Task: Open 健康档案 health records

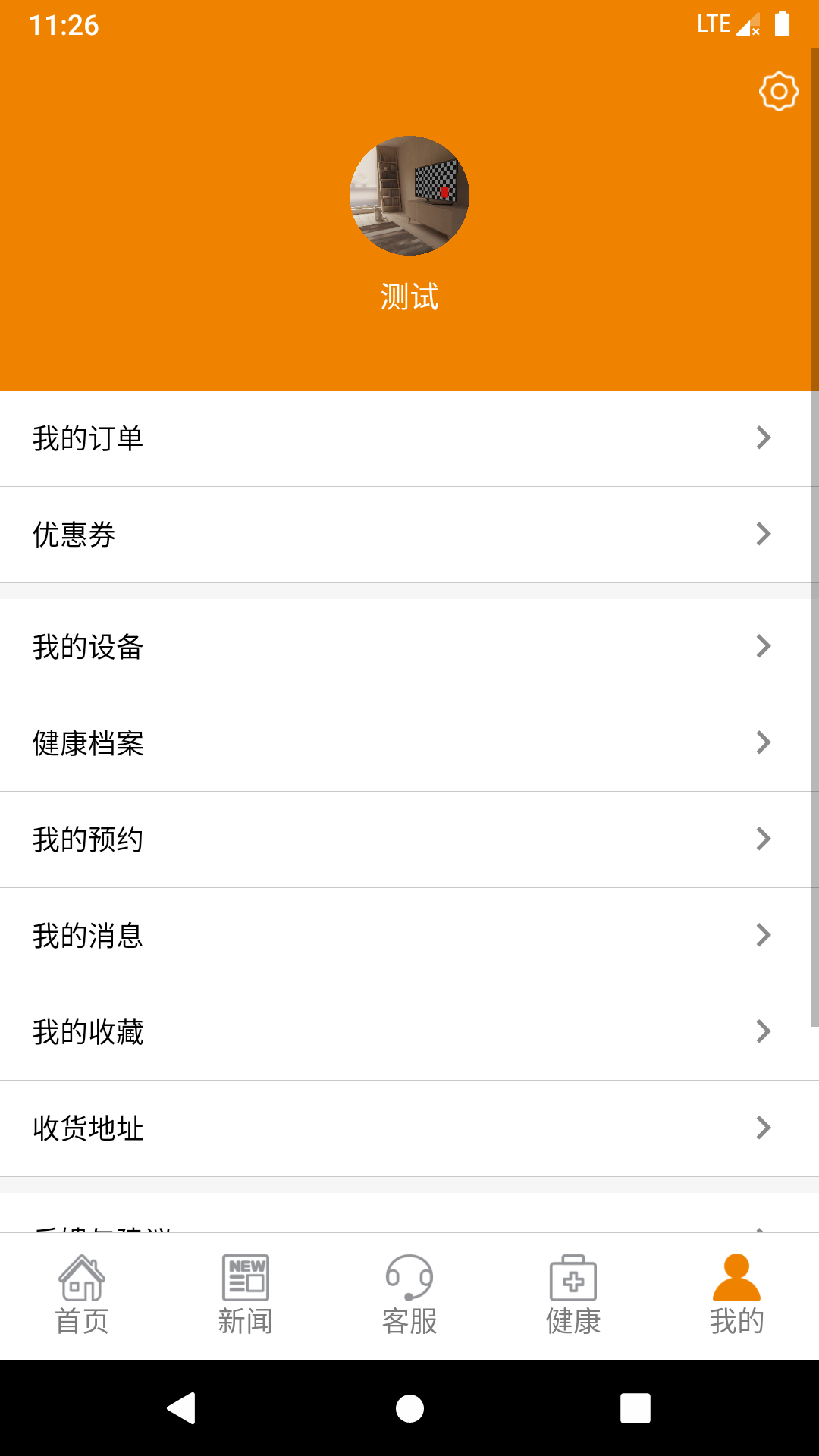Action: 409,743
